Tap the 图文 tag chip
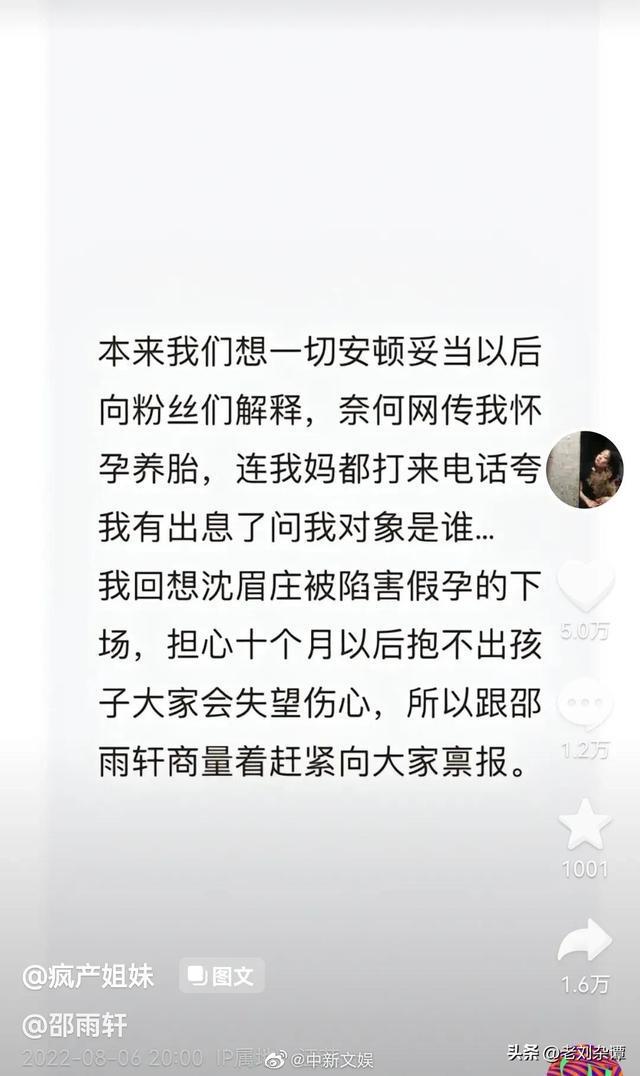 coord(221,976)
